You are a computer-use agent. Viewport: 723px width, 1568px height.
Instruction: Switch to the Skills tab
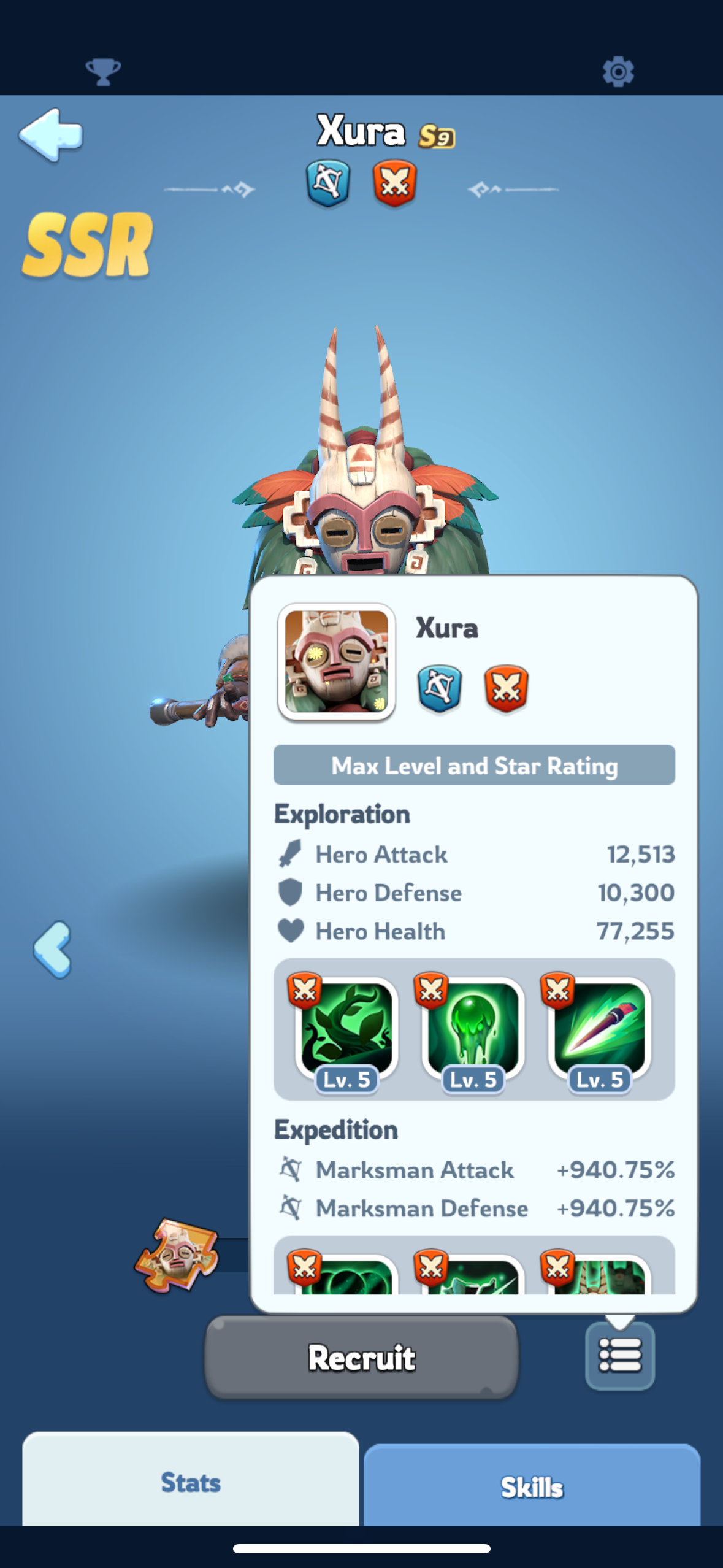pos(532,1486)
